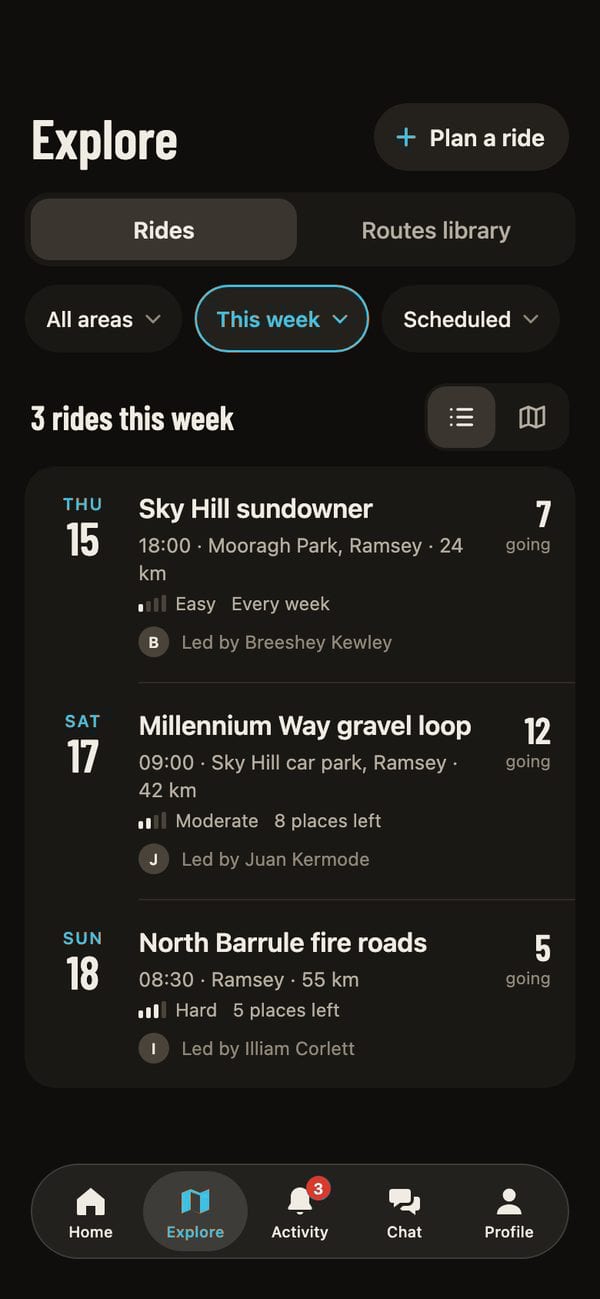The width and height of the screenshot is (600, 1299).
Task: Switch to the Routes library tab
Action: coord(436,230)
